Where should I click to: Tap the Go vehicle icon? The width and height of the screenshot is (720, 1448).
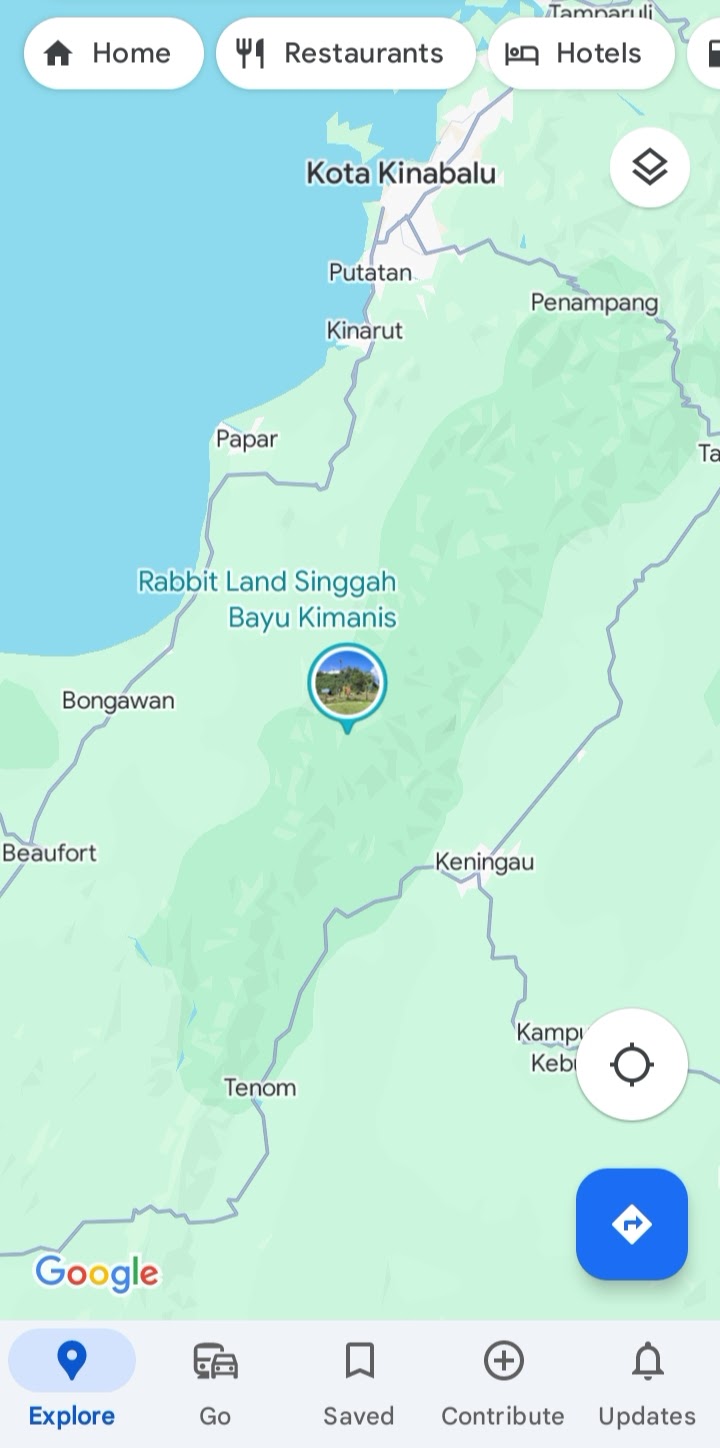click(215, 1360)
